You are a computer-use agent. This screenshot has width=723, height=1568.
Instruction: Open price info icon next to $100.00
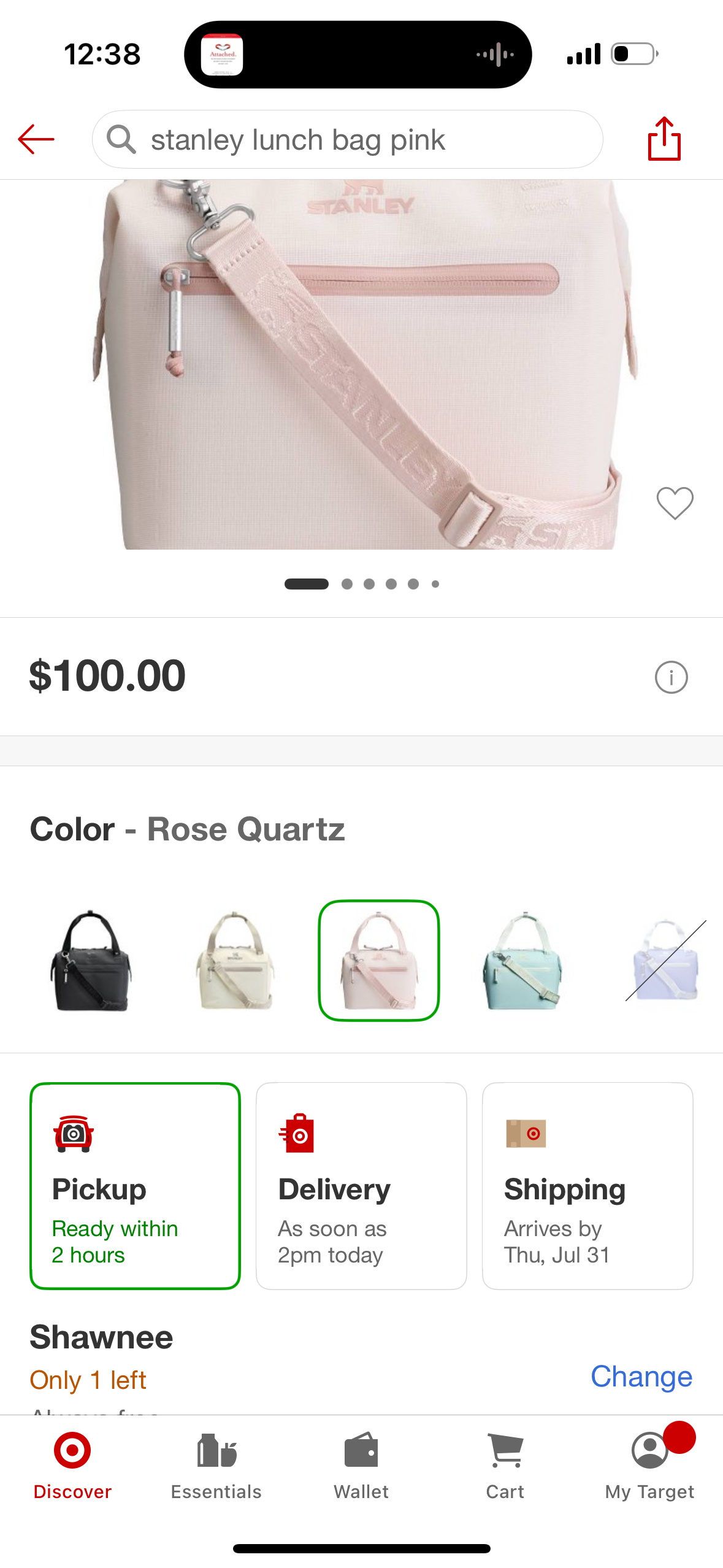pos(671,677)
